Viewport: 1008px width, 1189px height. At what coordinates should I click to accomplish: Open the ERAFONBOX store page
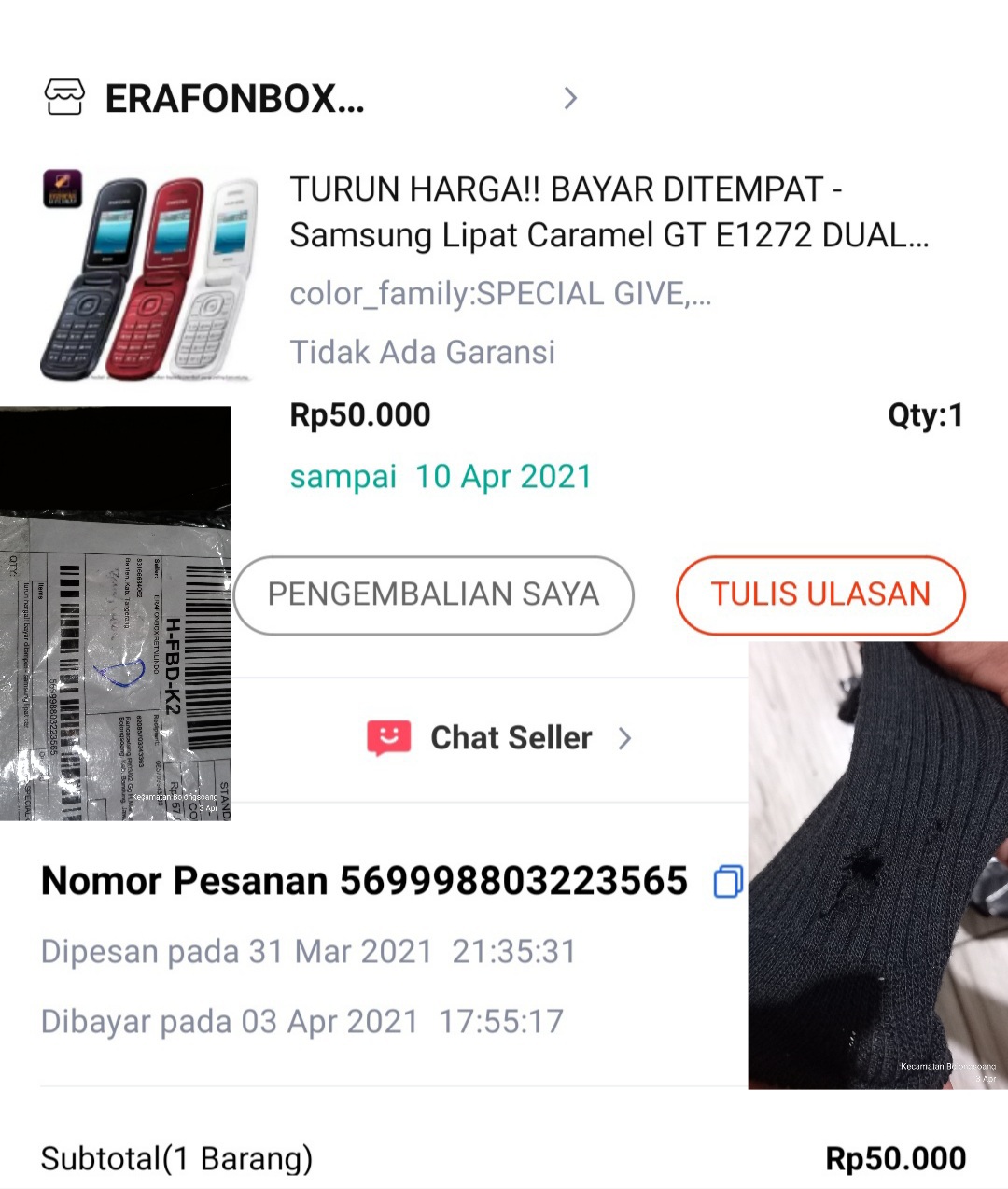pos(312,98)
